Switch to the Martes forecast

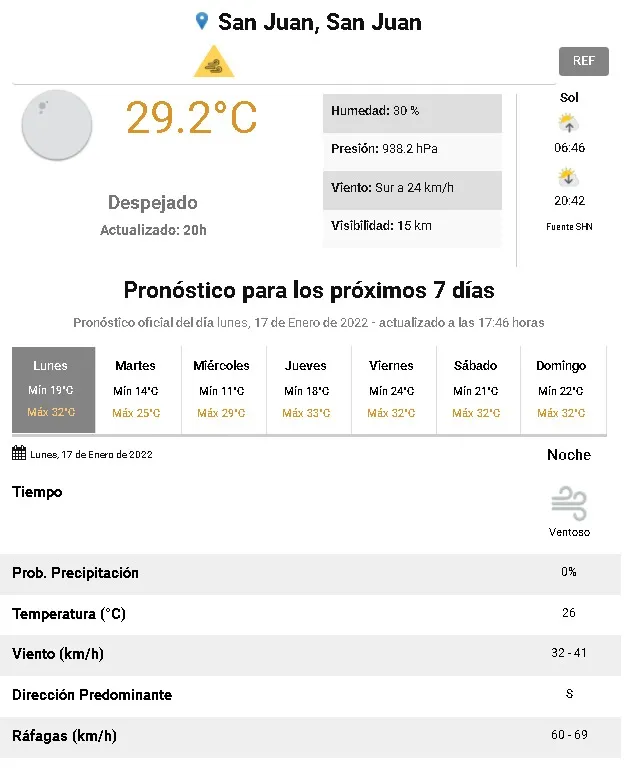click(x=136, y=390)
